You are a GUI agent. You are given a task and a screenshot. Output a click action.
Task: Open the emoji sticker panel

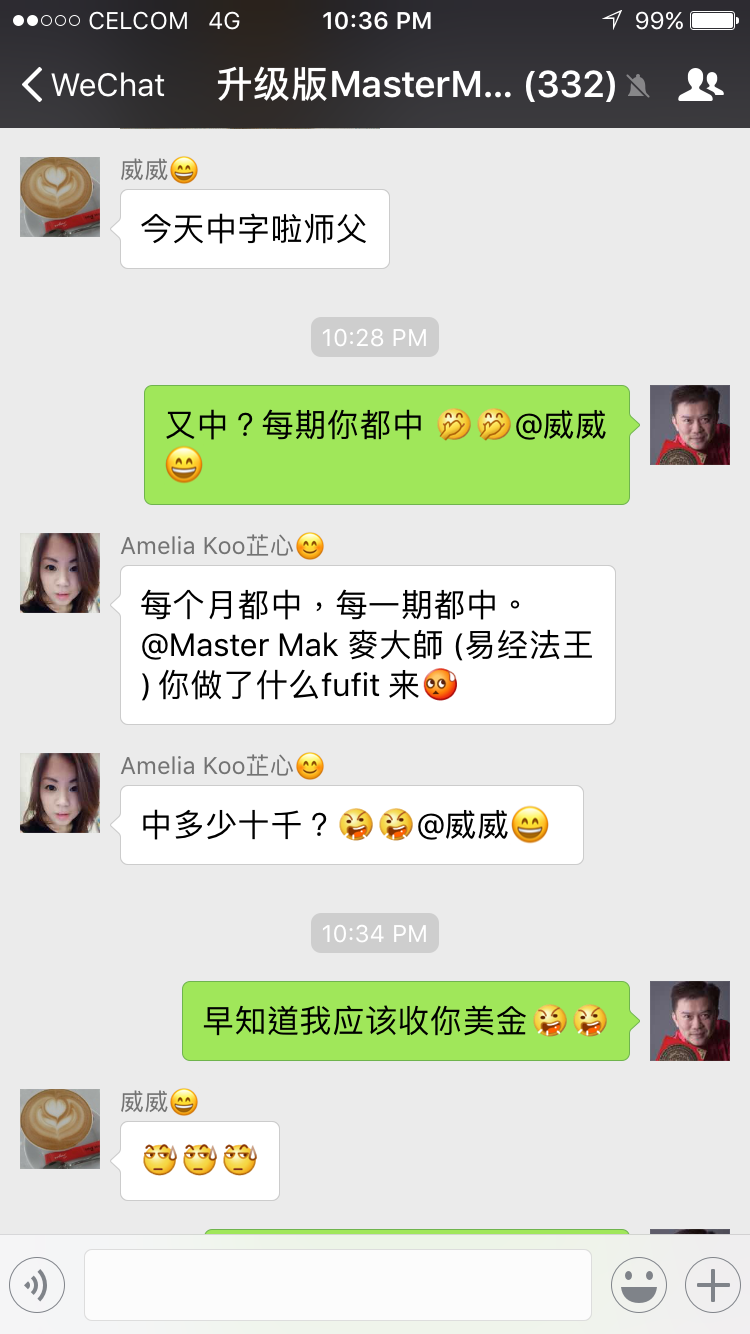(639, 1284)
